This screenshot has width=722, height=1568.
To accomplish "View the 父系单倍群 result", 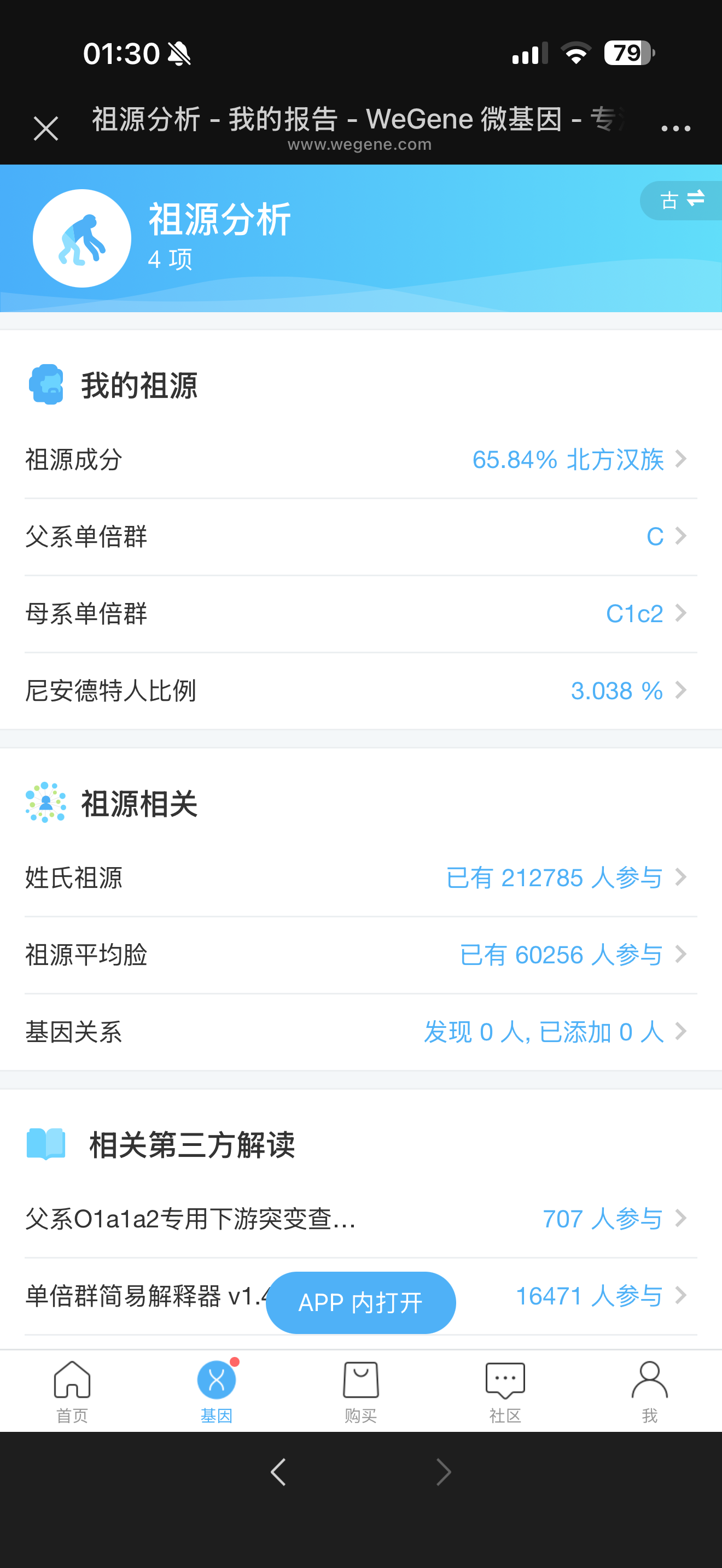I will (x=360, y=536).
